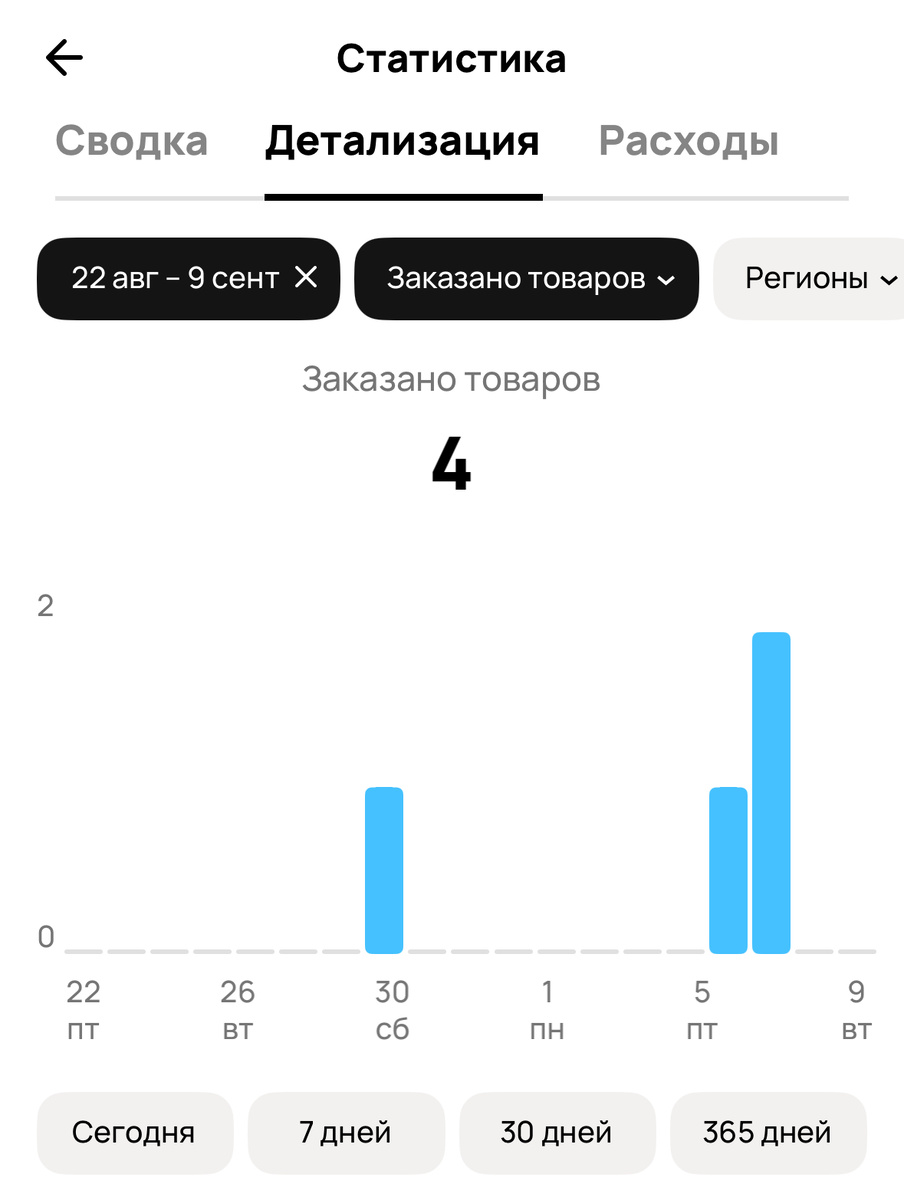Viewport: 904px width, 1200px height.
Task: Select the 30 дней period button
Action: point(557,1133)
